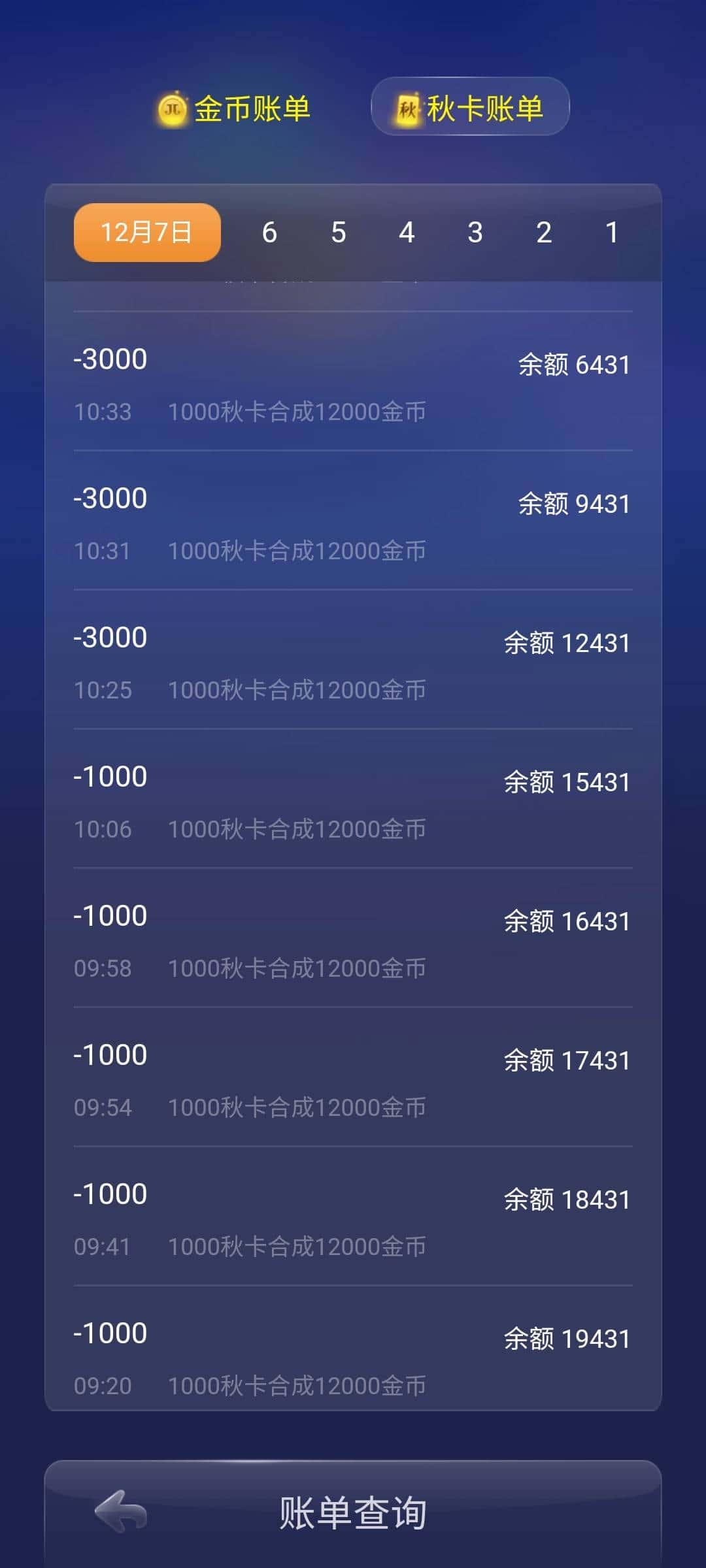
Task: Pick date 2 in the date selector
Action: point(543,232)
